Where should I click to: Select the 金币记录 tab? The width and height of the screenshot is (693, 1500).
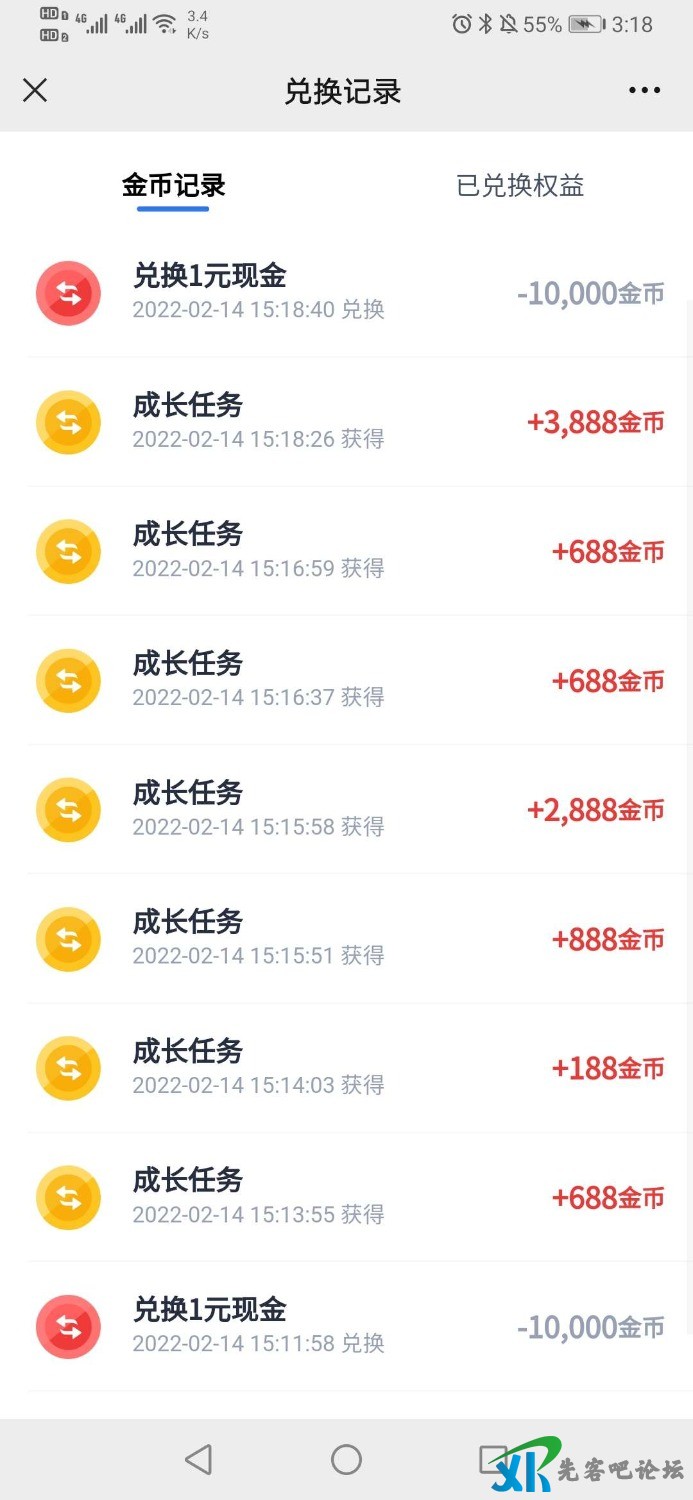173,185
